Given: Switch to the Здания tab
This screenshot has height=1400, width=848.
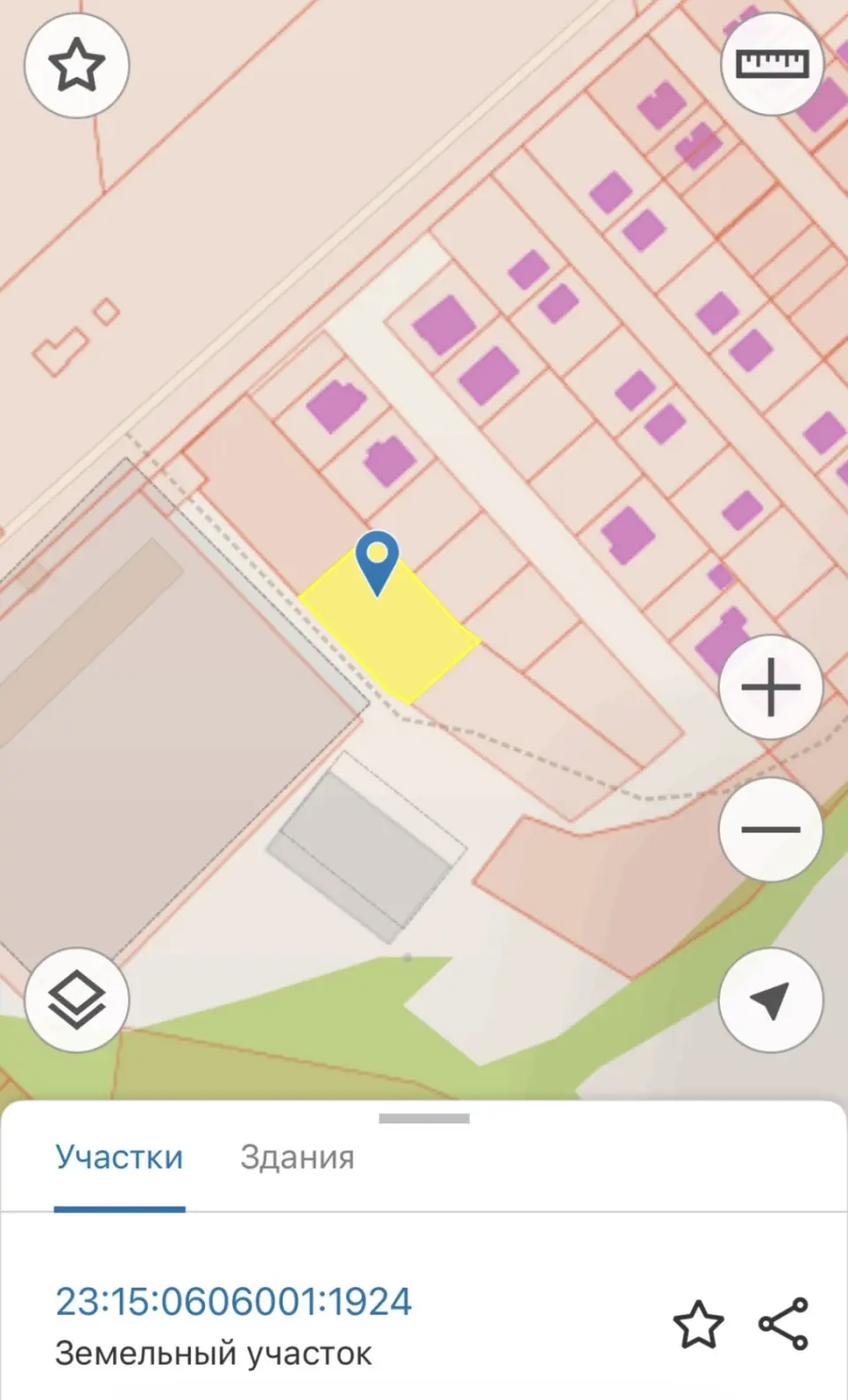Looking at the screenshot, I should click(298, 1157).
